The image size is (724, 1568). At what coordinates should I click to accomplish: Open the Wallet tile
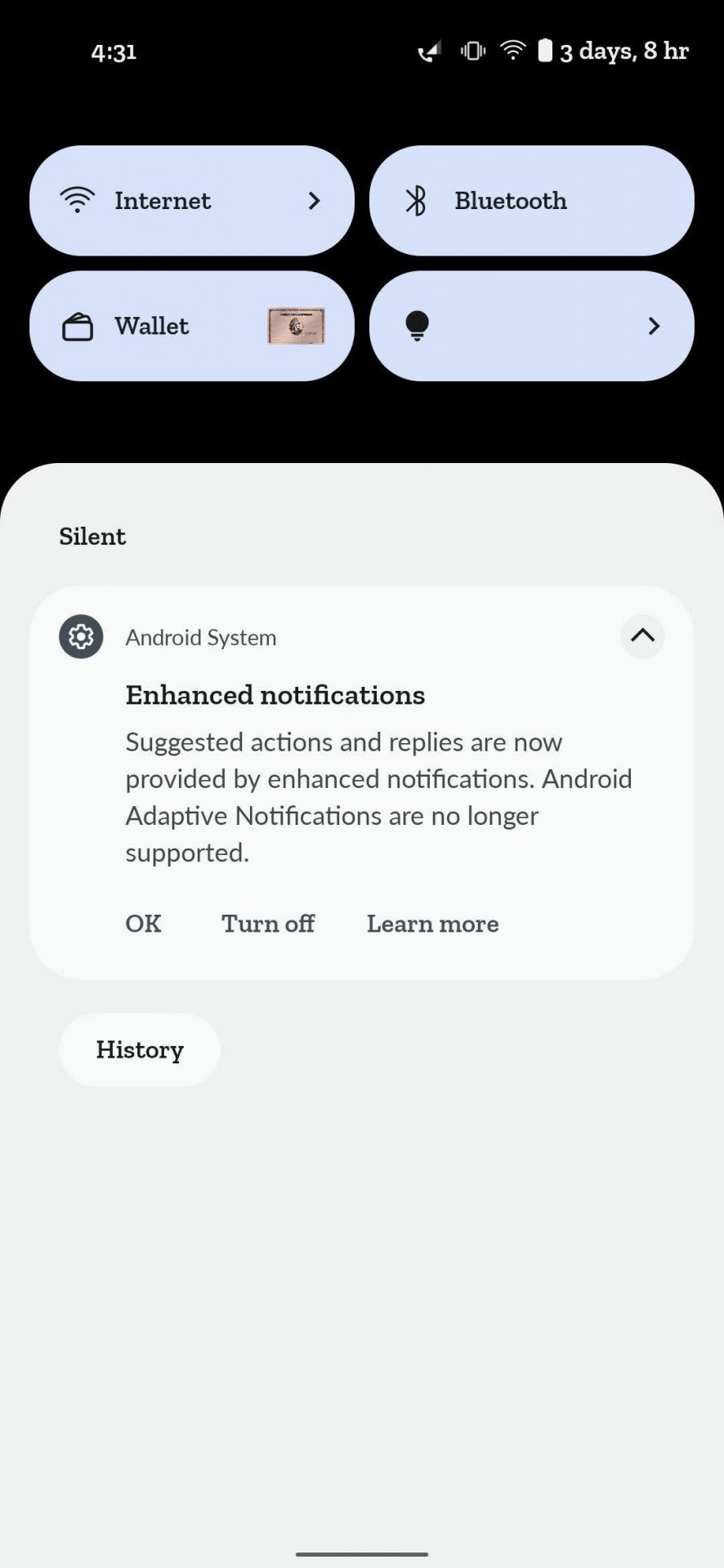tap(192, 326)
